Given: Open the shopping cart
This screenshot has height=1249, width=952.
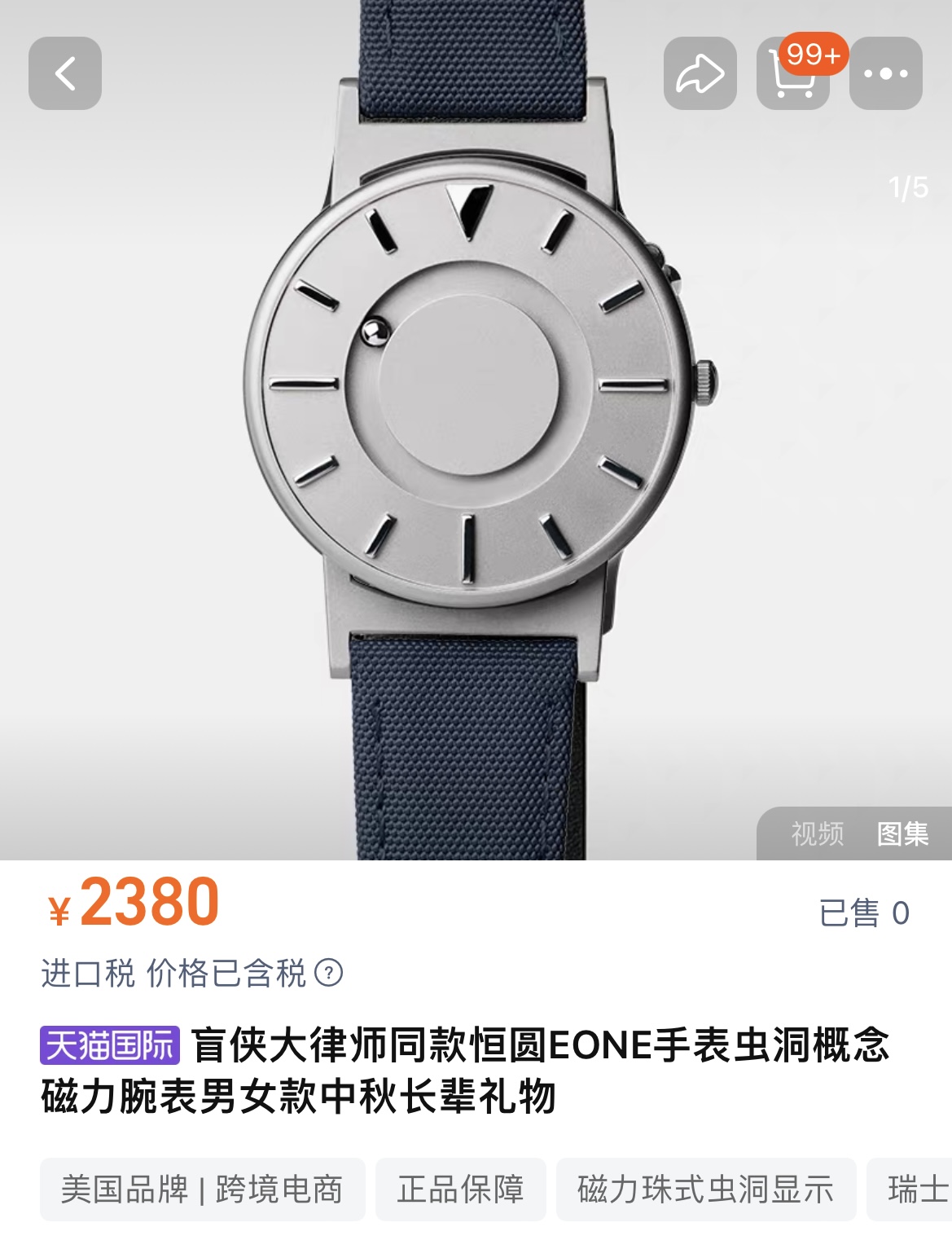Looking at the screenshot, I should tap(792, 75).
